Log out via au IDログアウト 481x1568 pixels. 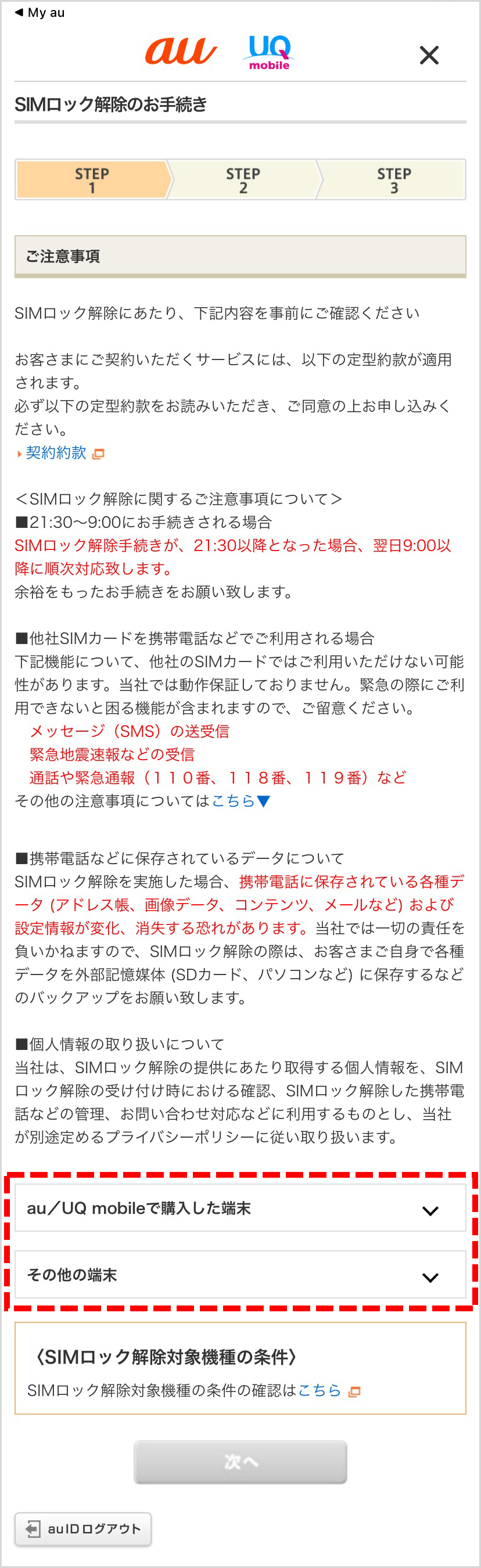(x=83, y=1529)
